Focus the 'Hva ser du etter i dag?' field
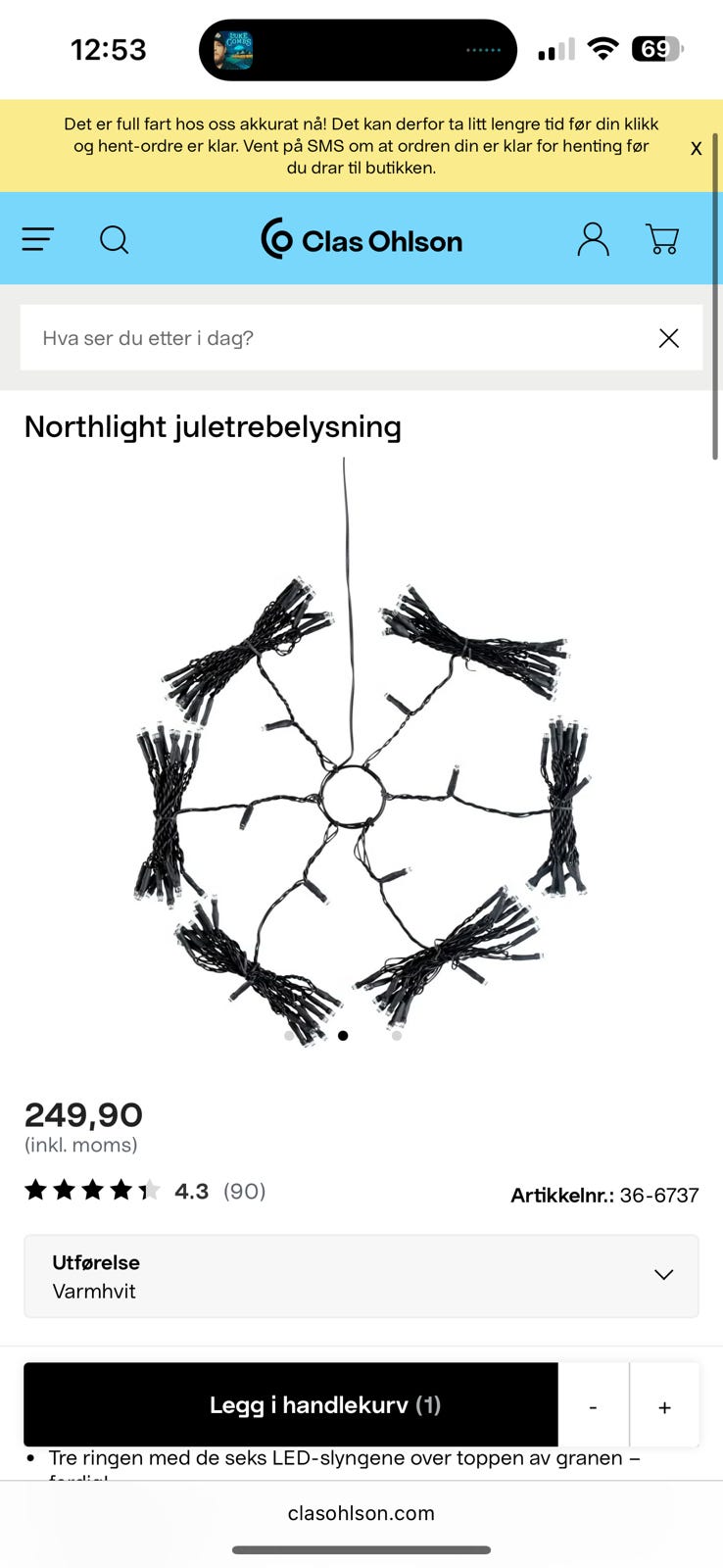Screen dimensions: 723x1568 click(333, 338)
